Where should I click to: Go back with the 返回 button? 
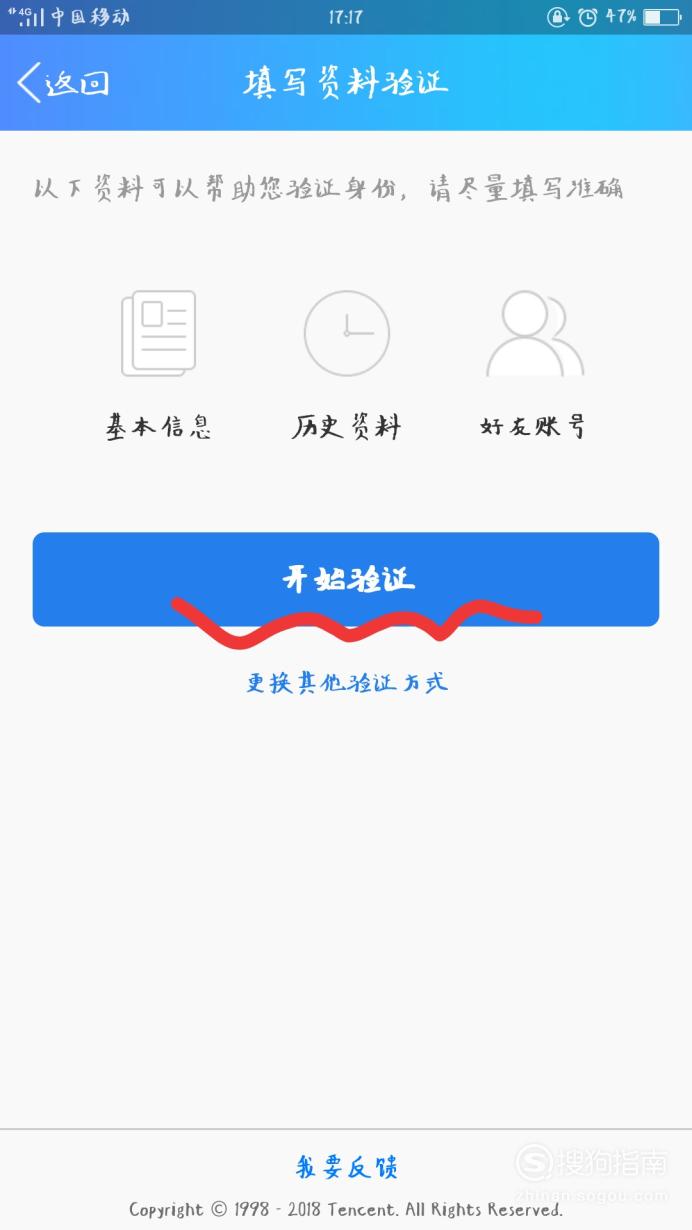(62, 83)
